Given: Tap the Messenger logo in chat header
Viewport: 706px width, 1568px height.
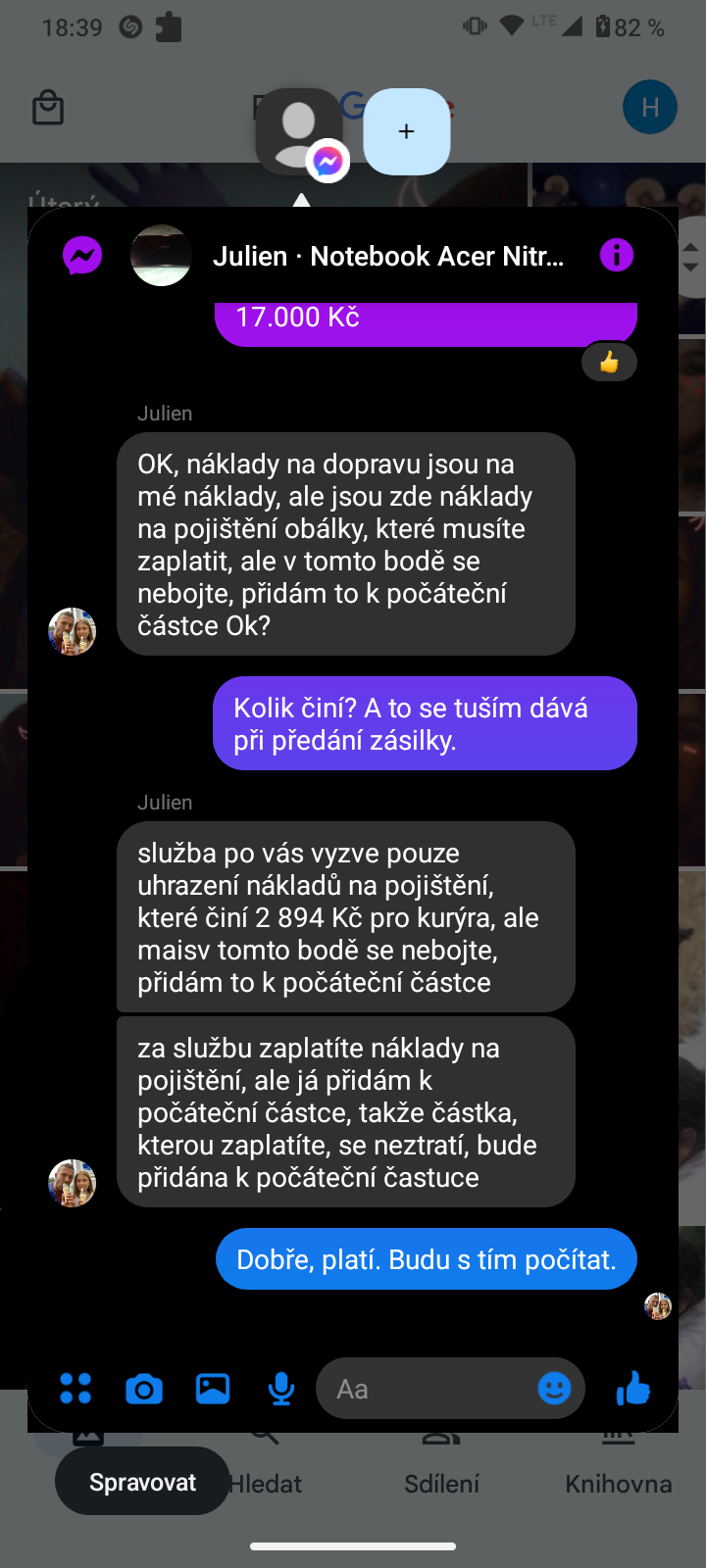Looking at the screenshot, I should (x=82, y=257).
